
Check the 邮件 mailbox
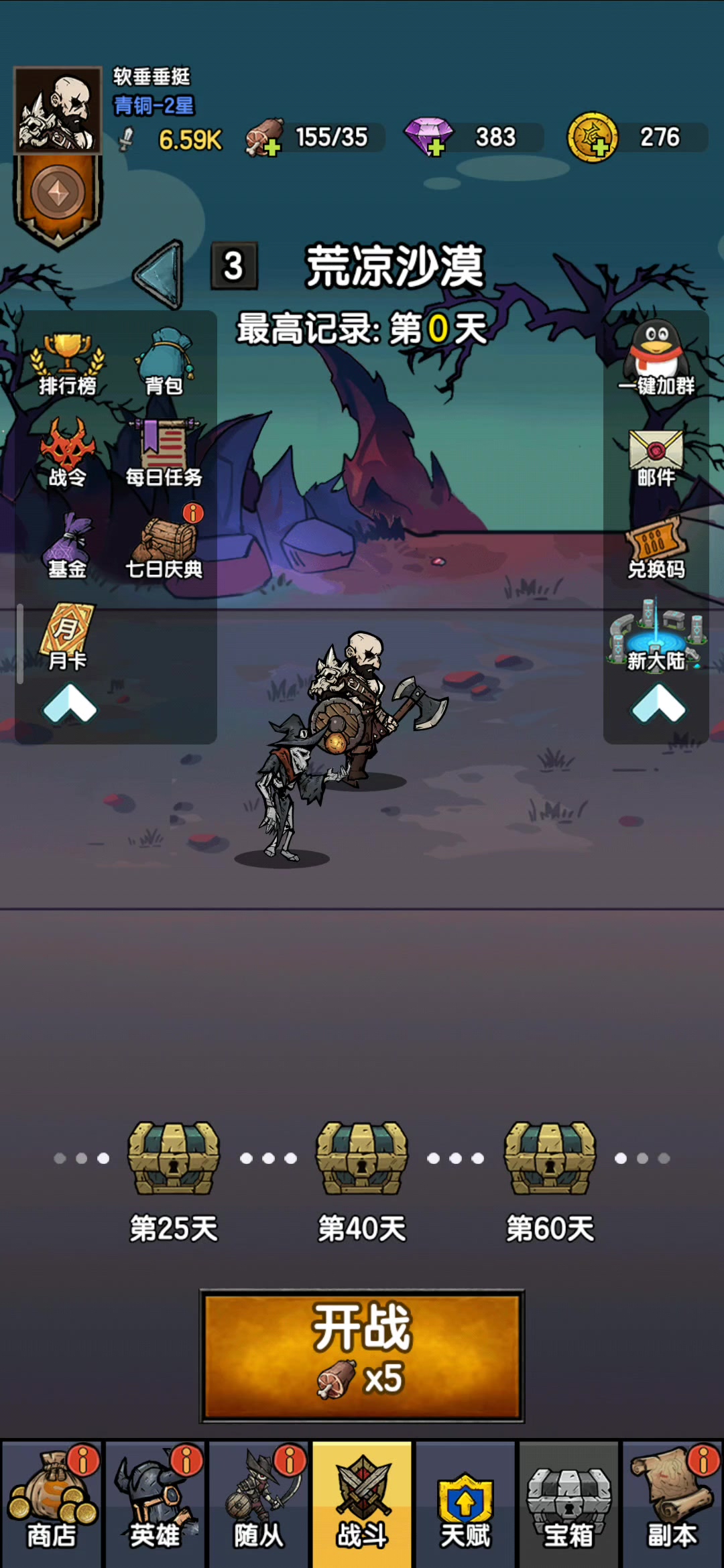click(x=656, y=458)
